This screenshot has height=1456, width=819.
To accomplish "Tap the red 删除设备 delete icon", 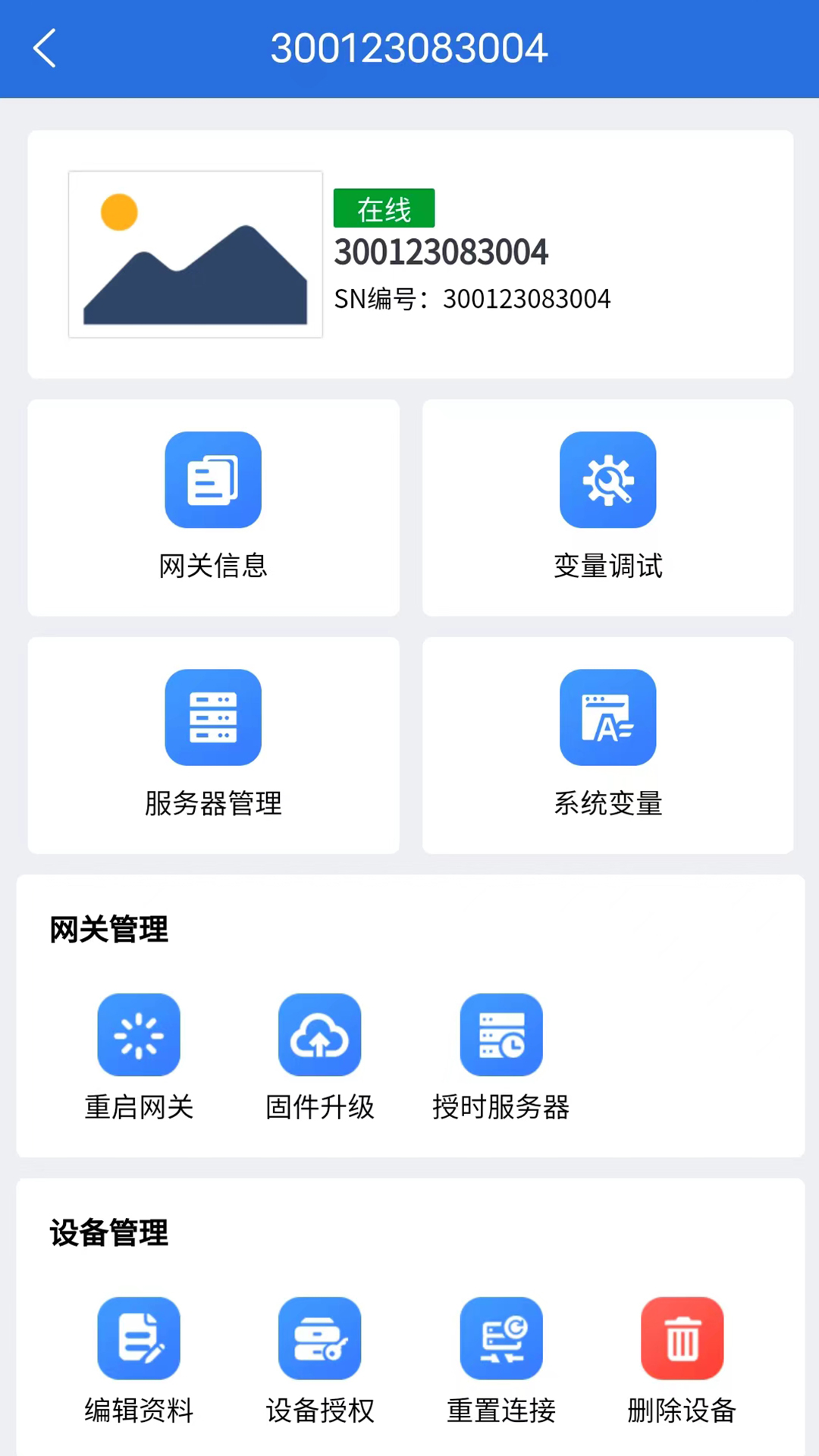I will pos(682,1338).
